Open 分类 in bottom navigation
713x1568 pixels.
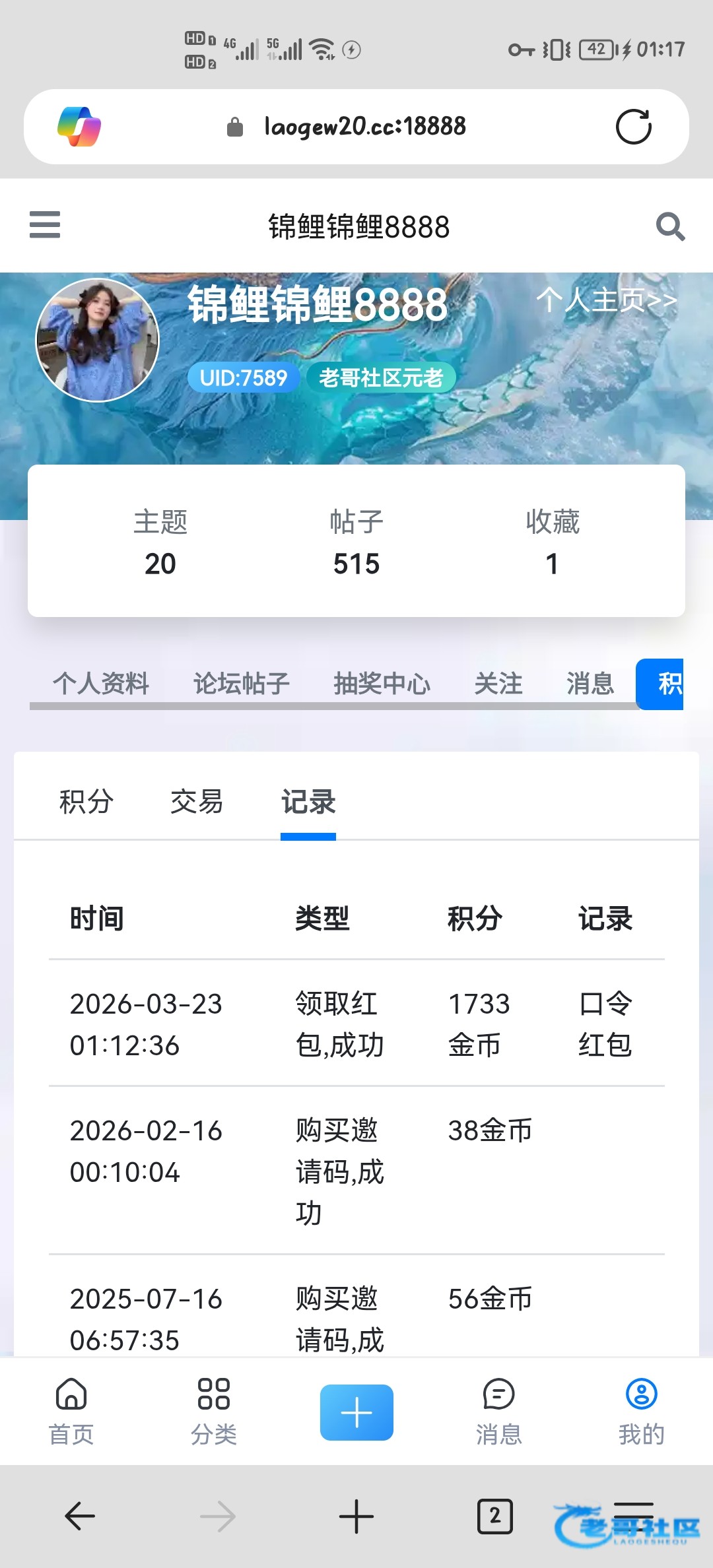click(x=214, y=1411)
